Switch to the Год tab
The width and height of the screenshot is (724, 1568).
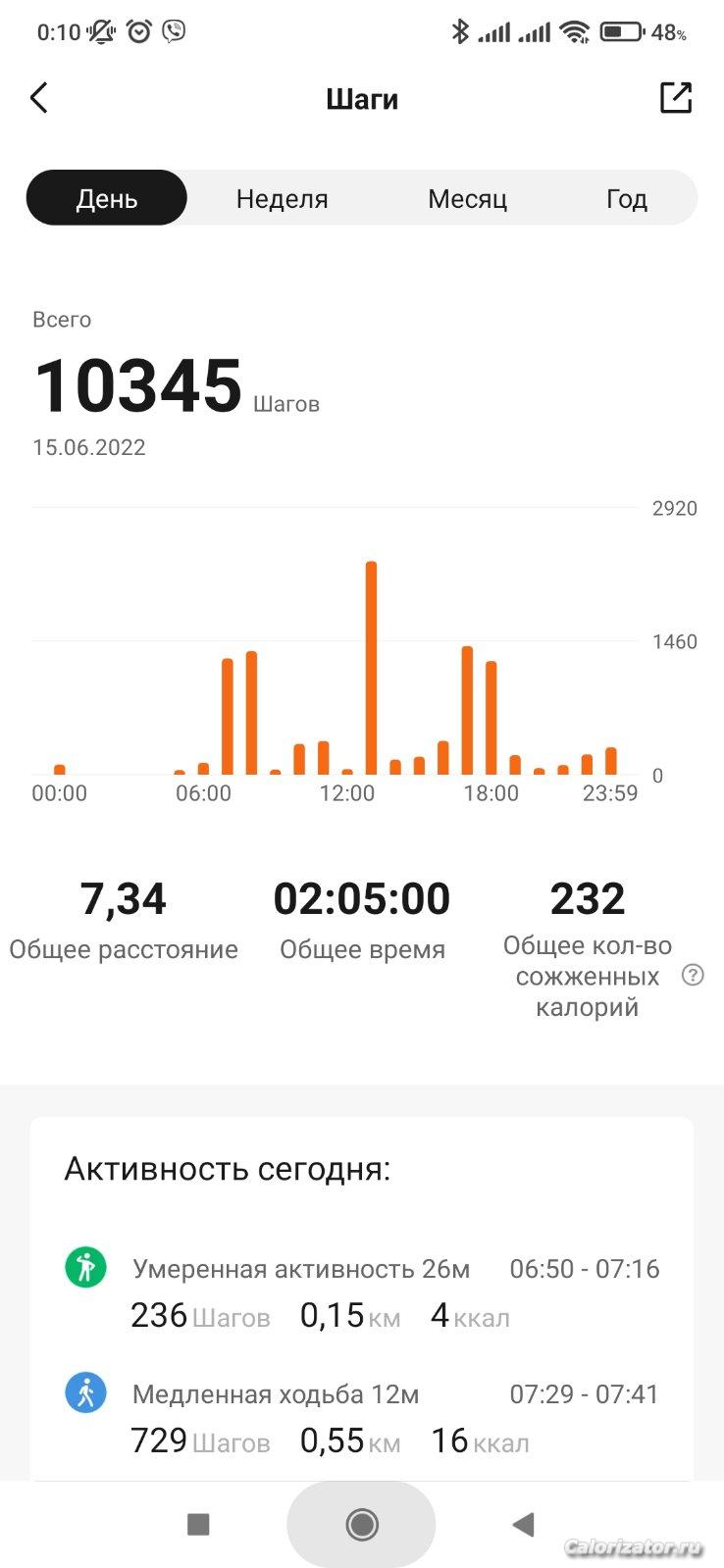point(626,198)
